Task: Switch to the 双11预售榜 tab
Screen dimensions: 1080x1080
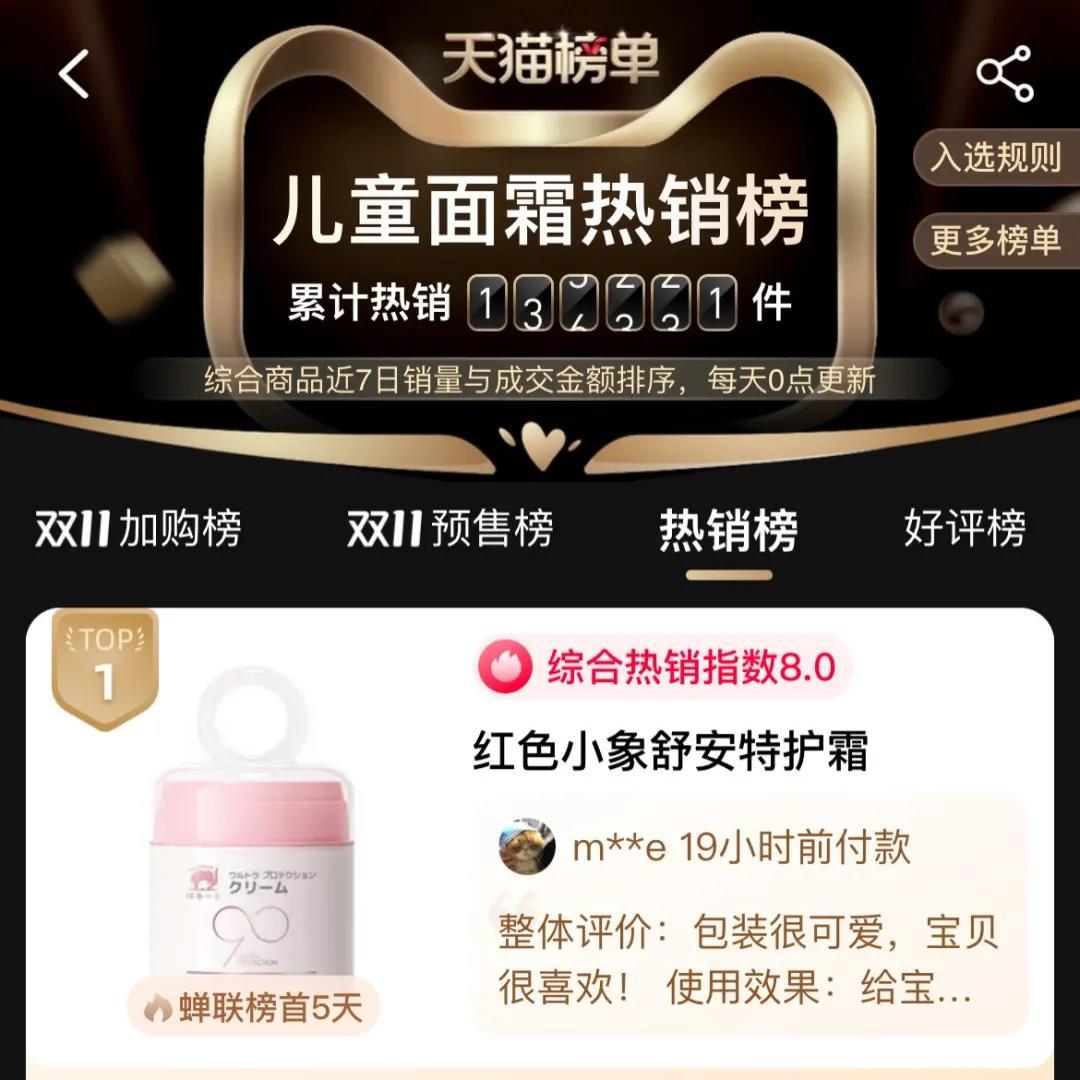Action: coord(450,529)
